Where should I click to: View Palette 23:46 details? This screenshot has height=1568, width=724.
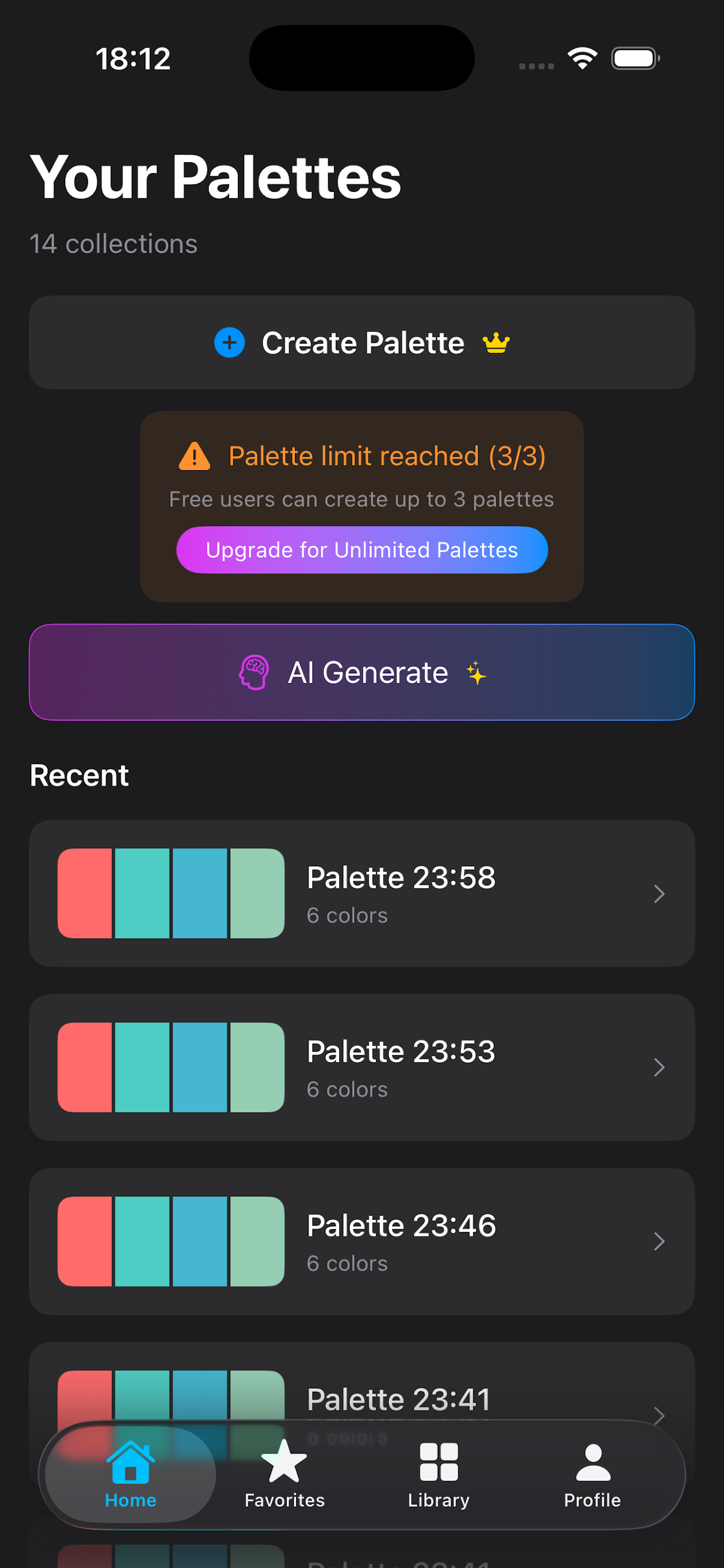362,1241
